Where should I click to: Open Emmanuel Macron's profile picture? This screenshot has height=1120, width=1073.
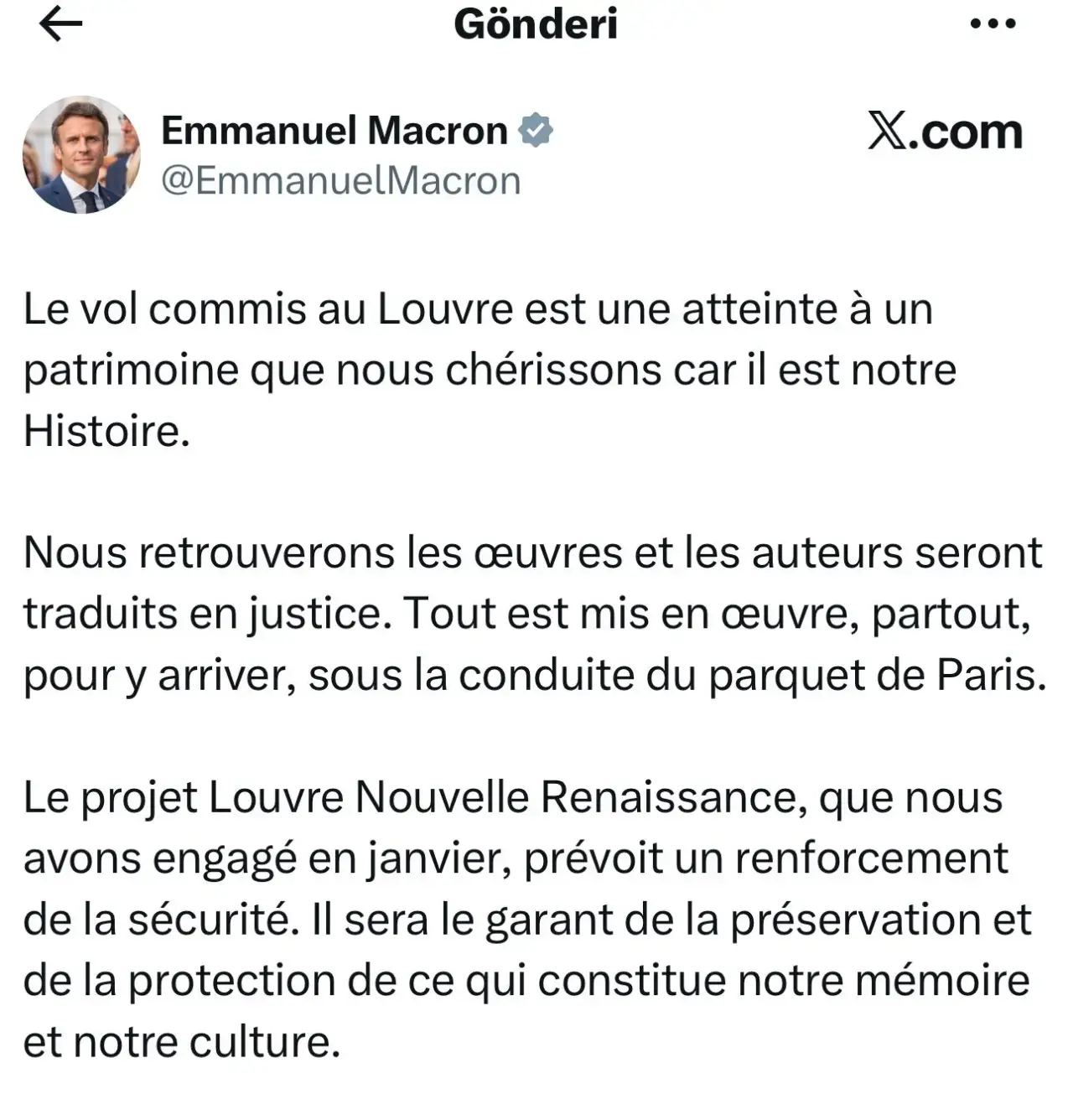coord(81,155)
